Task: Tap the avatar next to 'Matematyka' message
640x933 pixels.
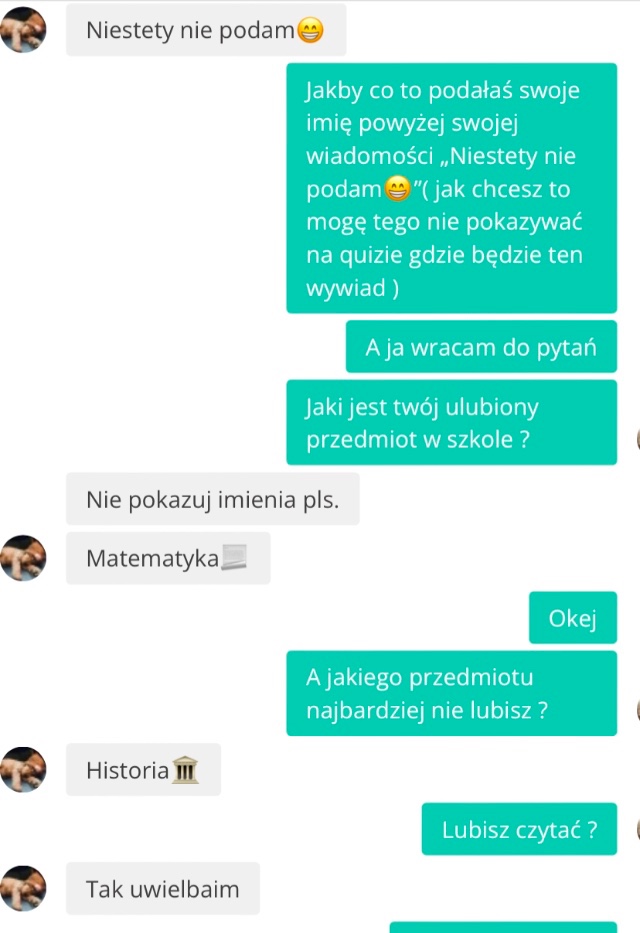Action: [23, 558]
